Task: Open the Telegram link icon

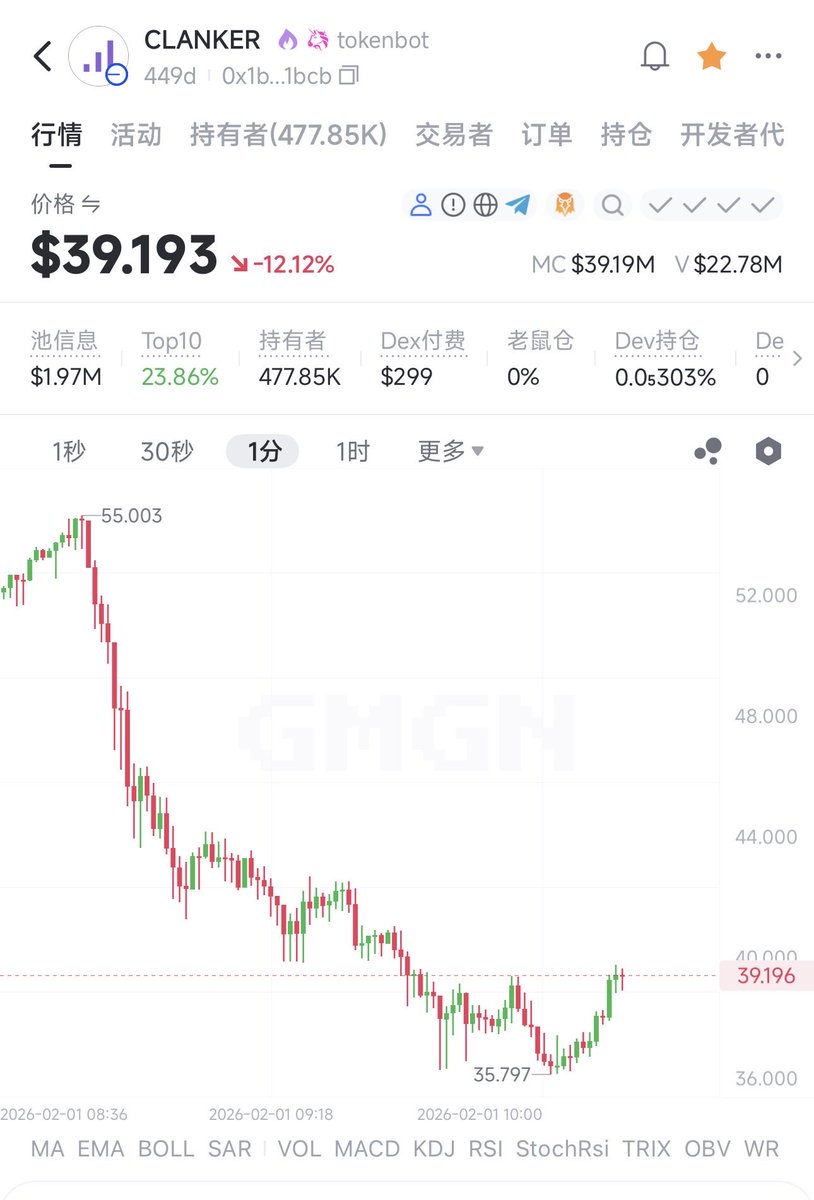Action: point(518,205)
